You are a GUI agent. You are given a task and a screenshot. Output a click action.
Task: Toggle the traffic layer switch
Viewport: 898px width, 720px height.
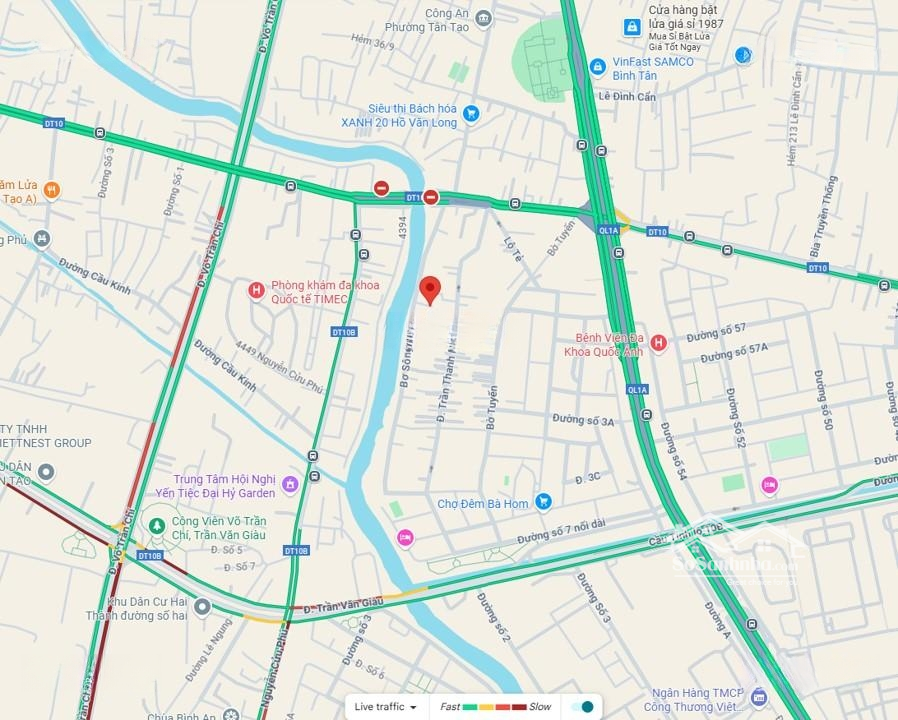(582, 706)
